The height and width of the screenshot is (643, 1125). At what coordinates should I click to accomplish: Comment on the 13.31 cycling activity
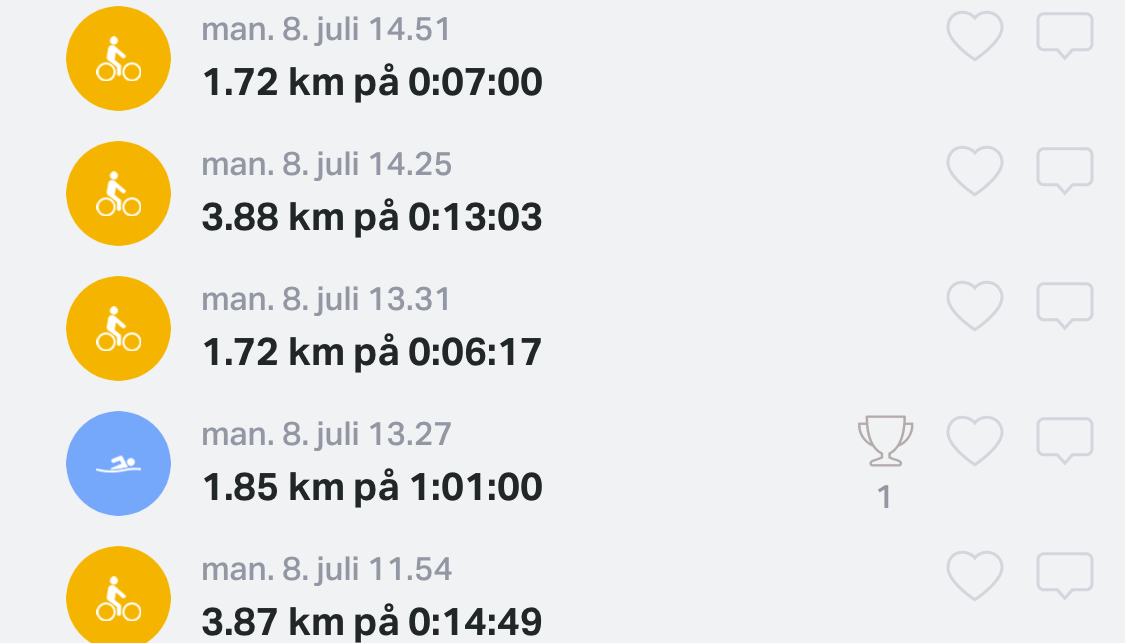tap(1064, 306)
